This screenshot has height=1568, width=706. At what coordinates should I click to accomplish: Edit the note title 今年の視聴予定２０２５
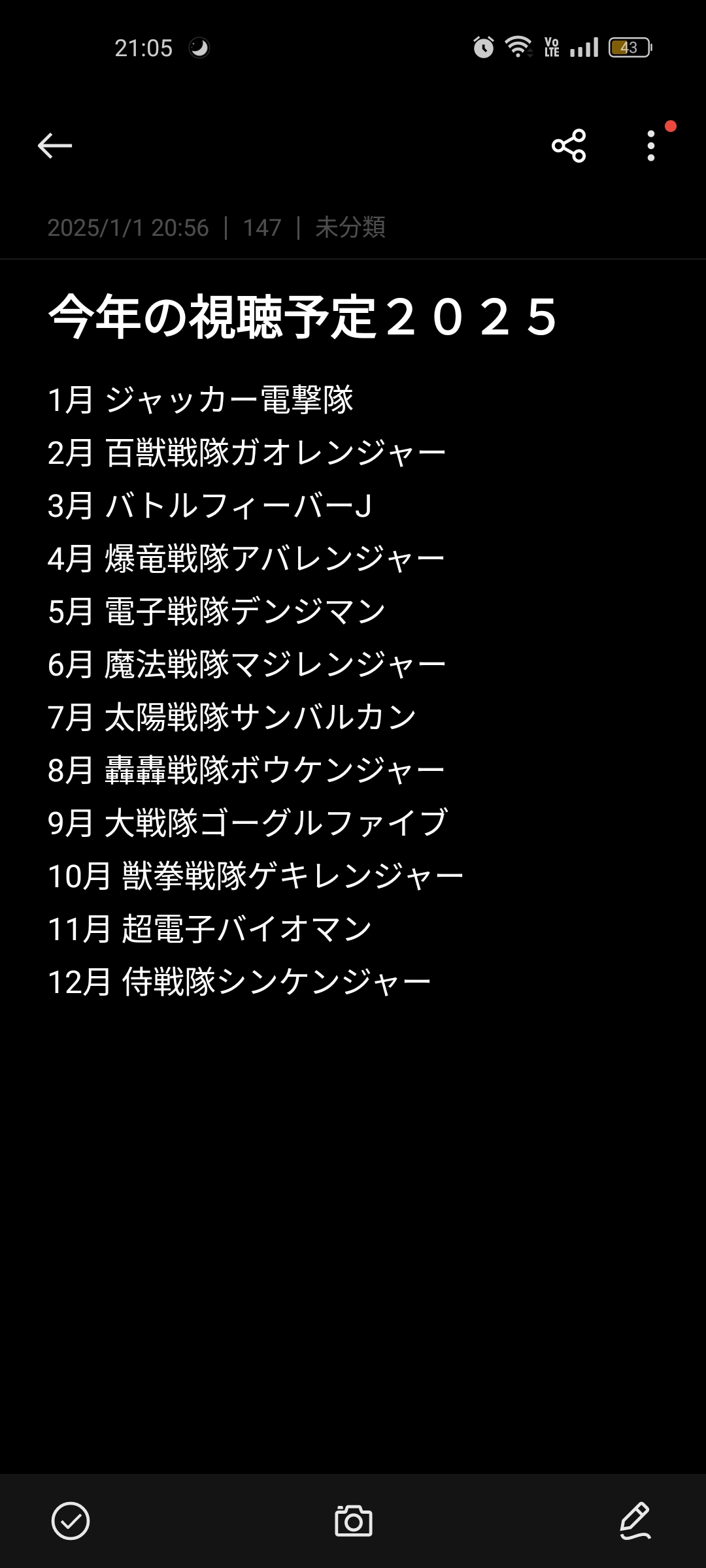coord(302,318)
